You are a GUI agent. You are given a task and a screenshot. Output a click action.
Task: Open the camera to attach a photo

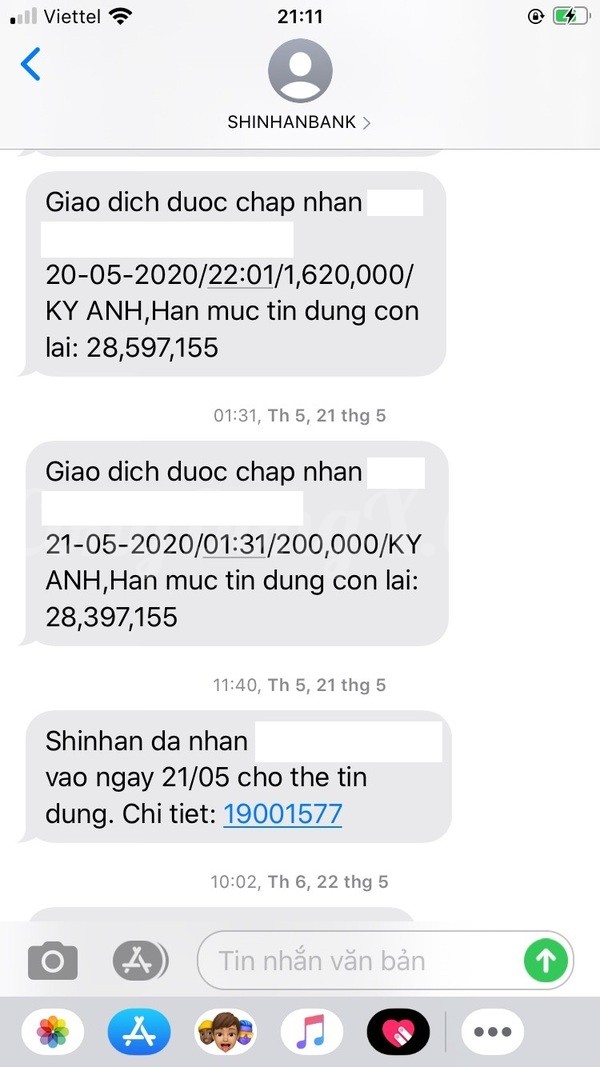pyautogui.click(x=52, y=960)
